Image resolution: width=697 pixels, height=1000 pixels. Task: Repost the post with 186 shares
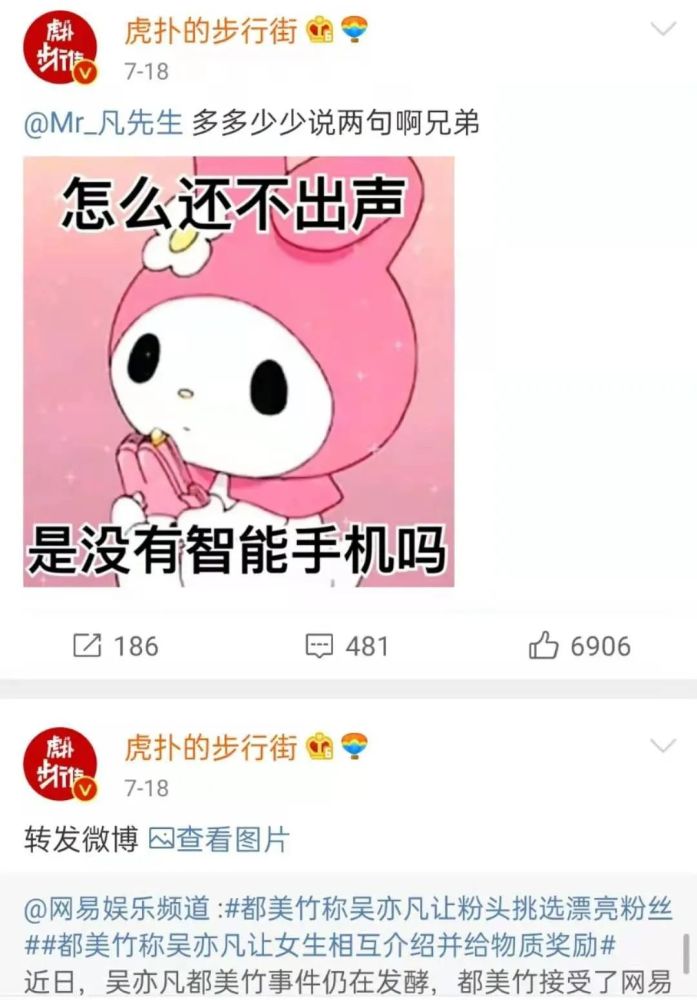[x=116, y=646]
